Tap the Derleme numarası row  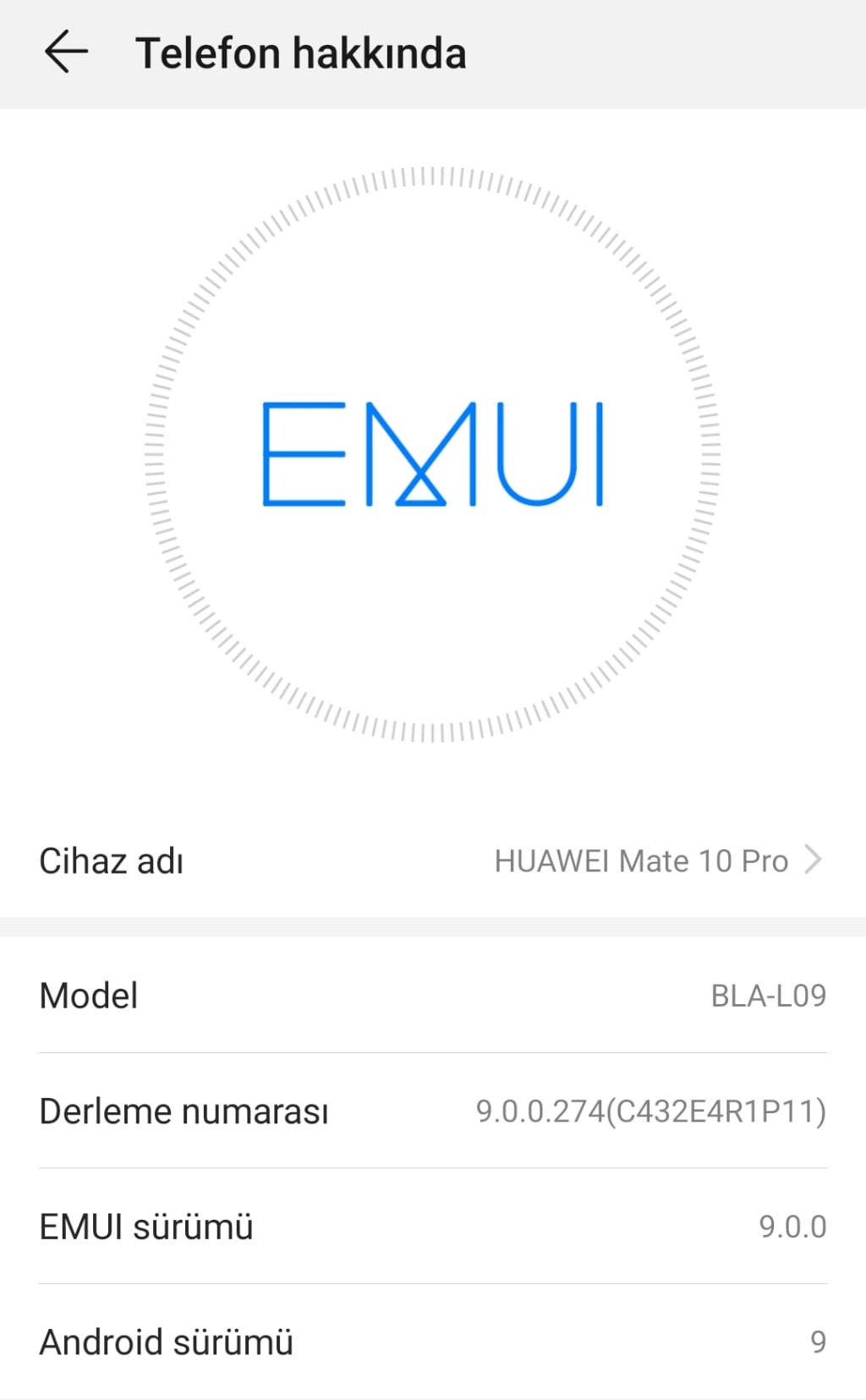point(433,1111)
